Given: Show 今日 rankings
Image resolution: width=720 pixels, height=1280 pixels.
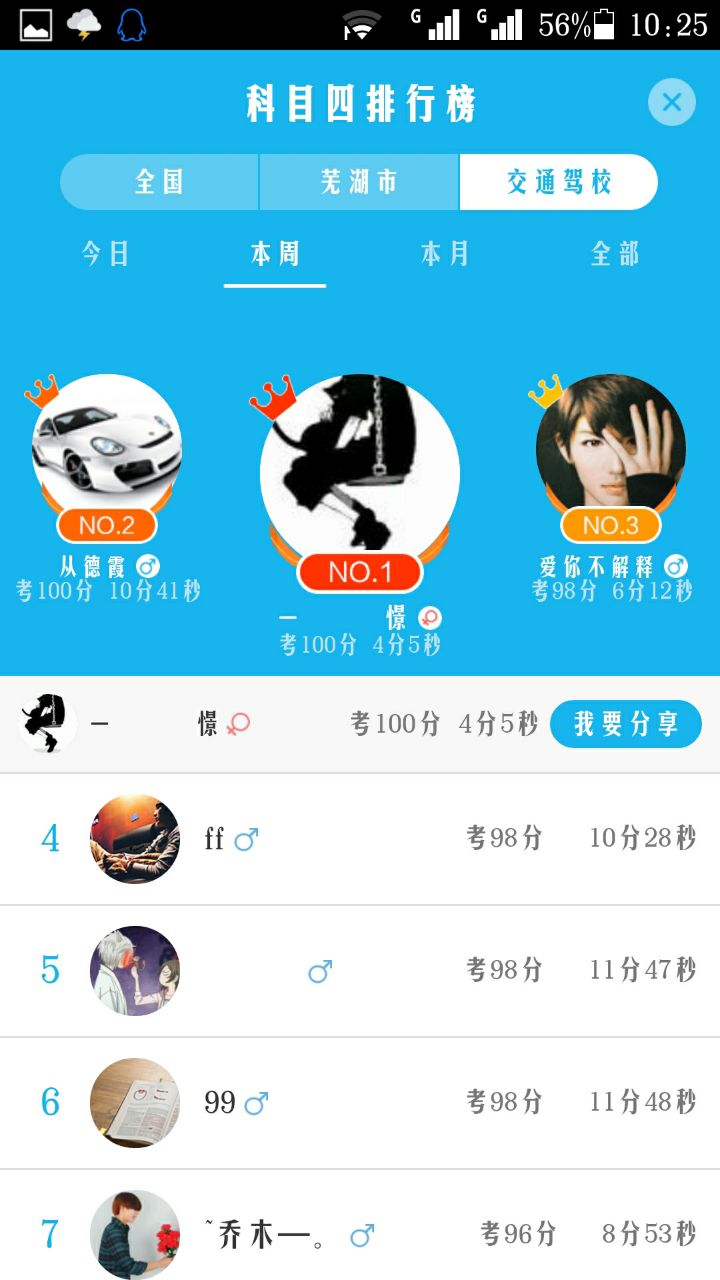Looking at the screenshot, I should pos(105,254).
